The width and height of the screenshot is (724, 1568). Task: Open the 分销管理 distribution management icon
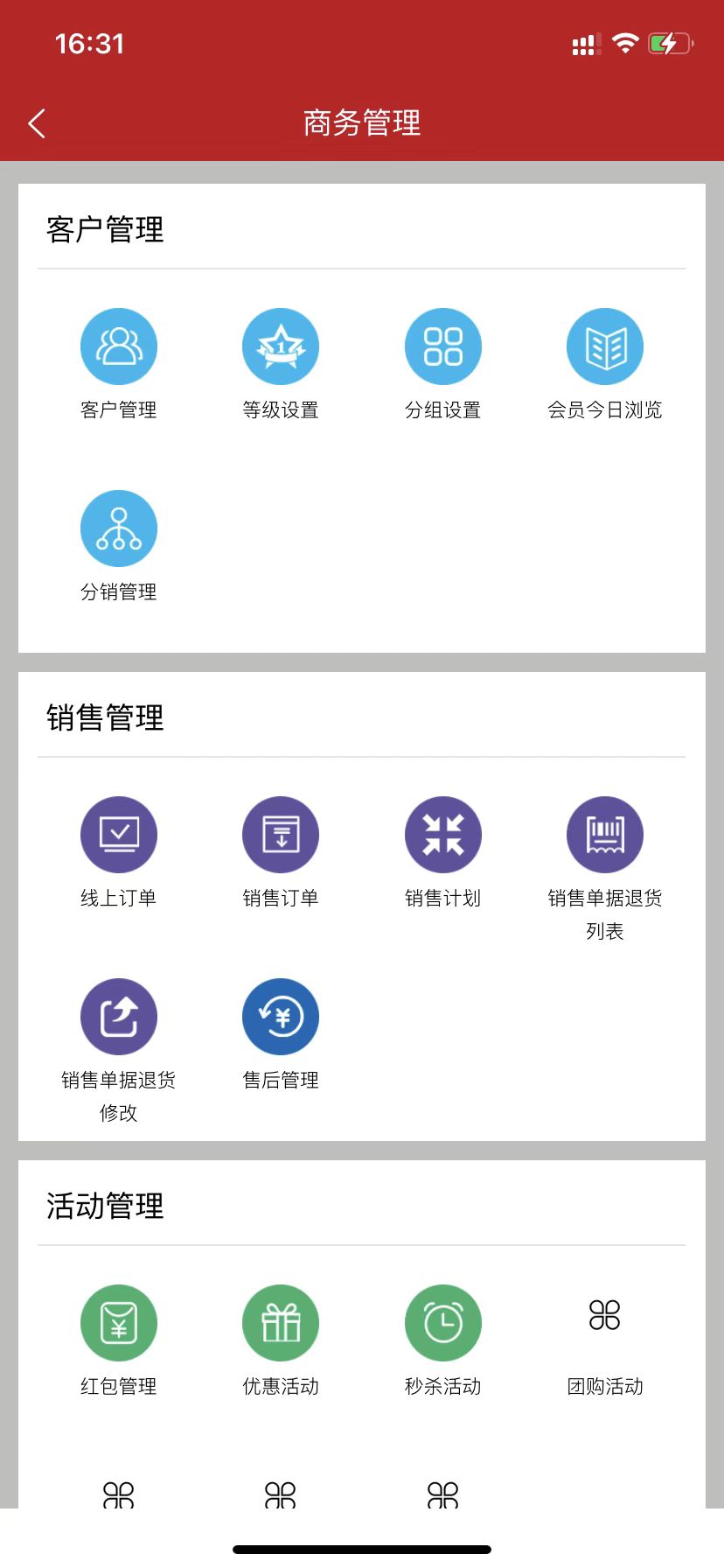tap(119, 528)
